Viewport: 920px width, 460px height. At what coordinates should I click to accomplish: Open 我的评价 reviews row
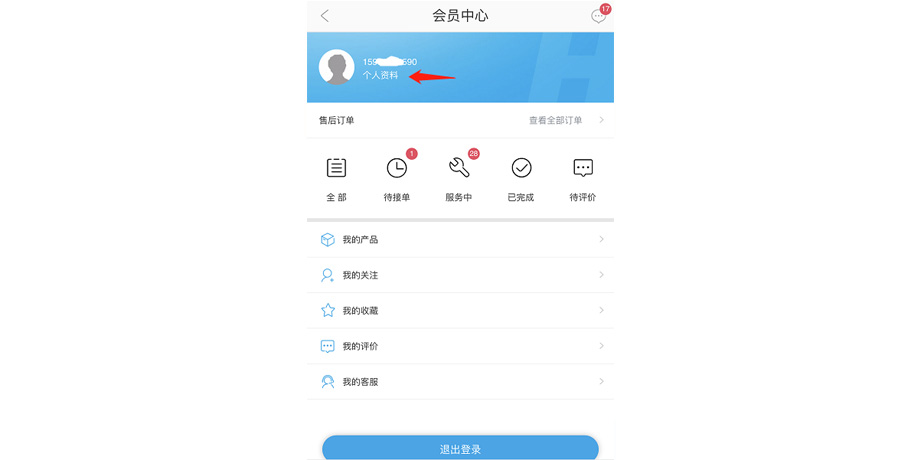coord(460,346)
